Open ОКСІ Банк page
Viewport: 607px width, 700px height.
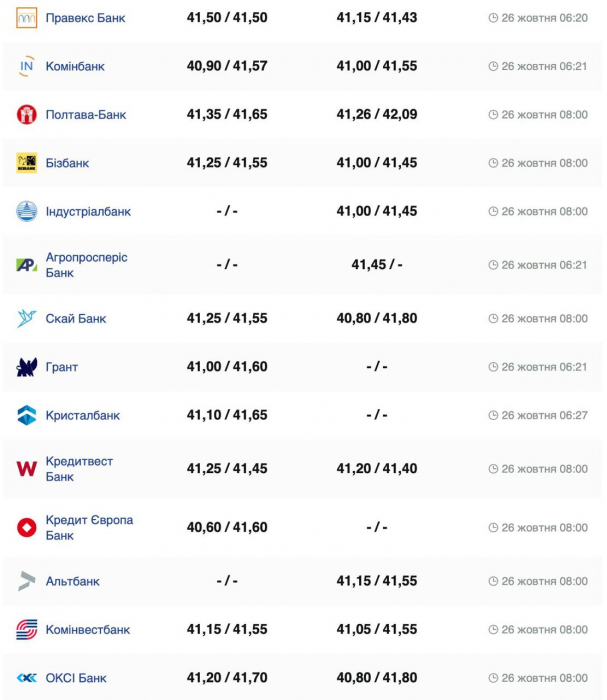(76, 678)
